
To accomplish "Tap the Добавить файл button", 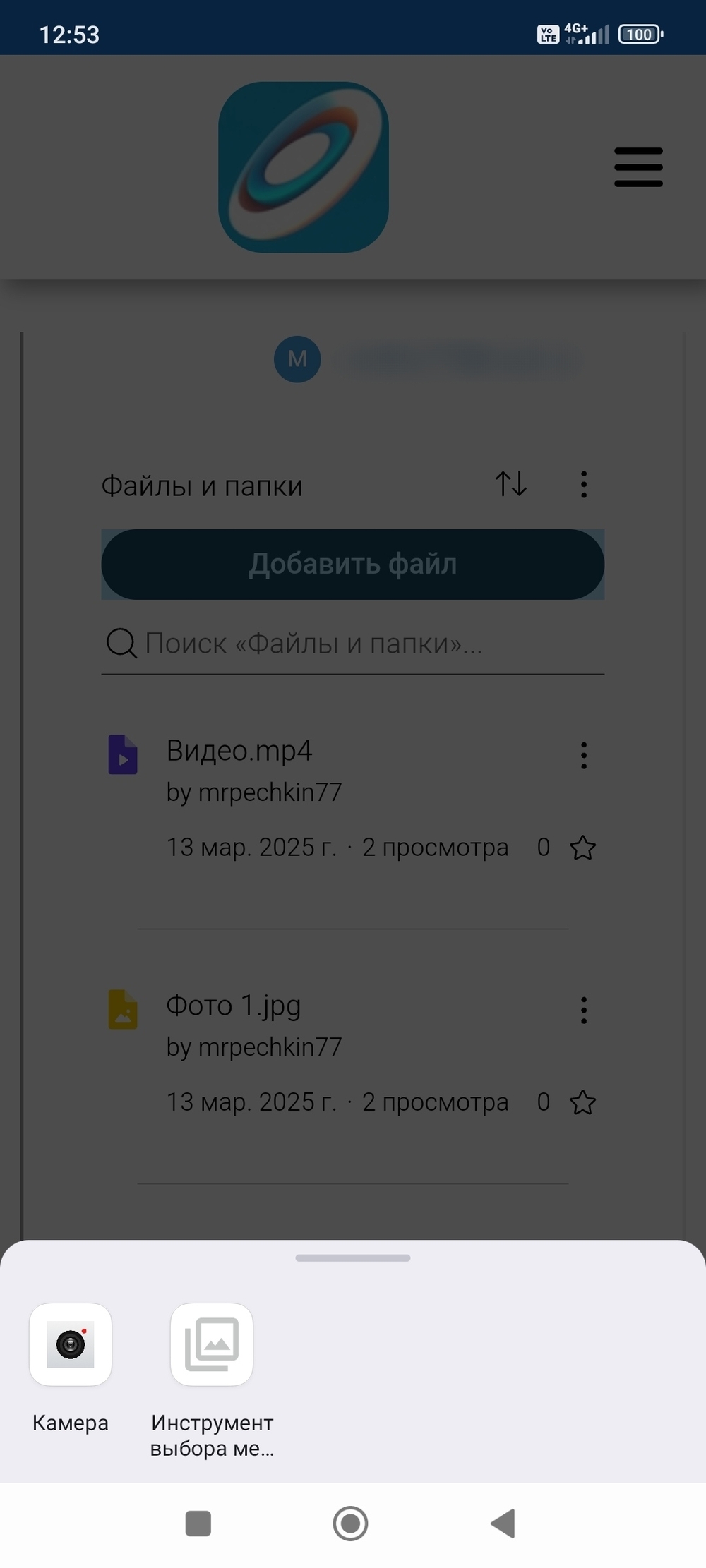I will [x=353, y=564].
